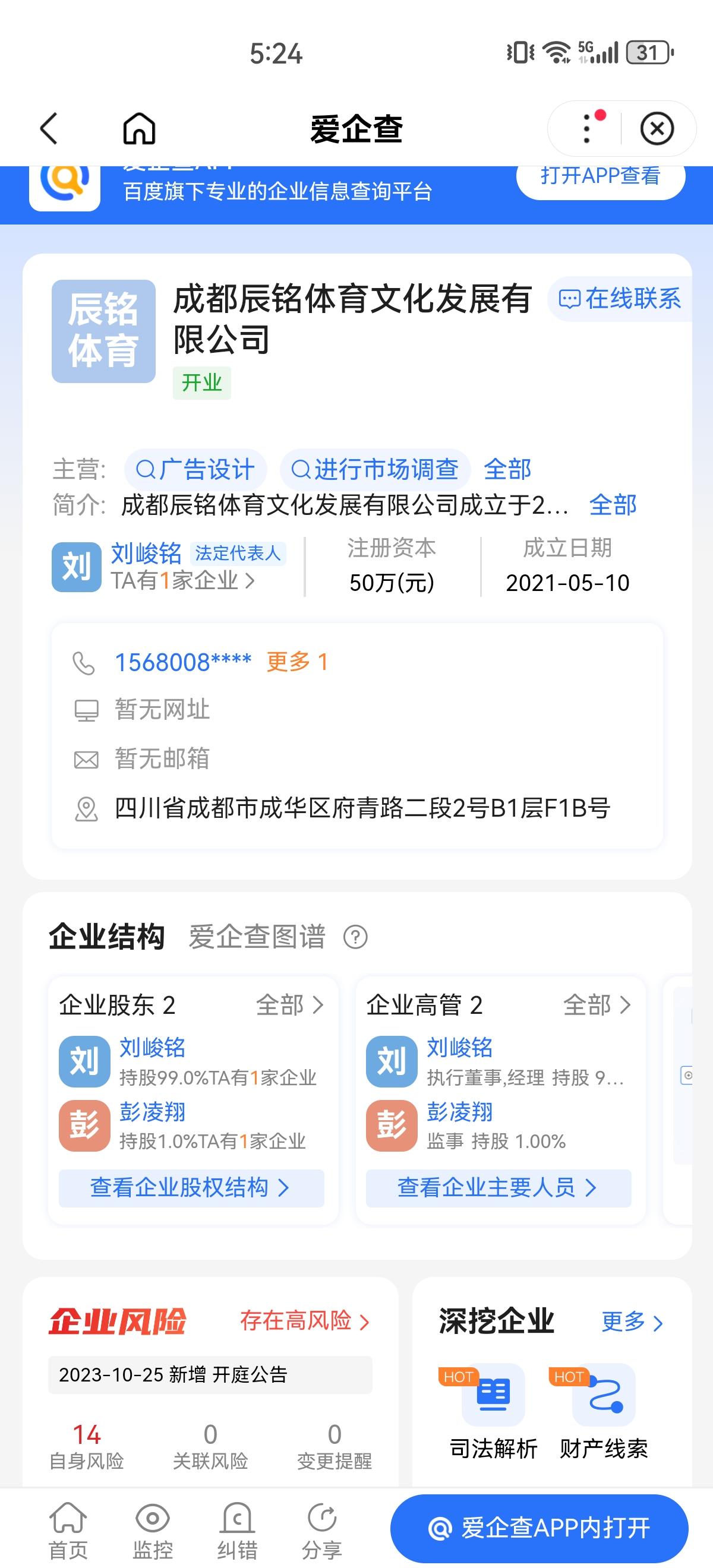Screen dimensions: 713x1568
Task: Open the three-dot menu with red notification badge
Action: point(585,129)
